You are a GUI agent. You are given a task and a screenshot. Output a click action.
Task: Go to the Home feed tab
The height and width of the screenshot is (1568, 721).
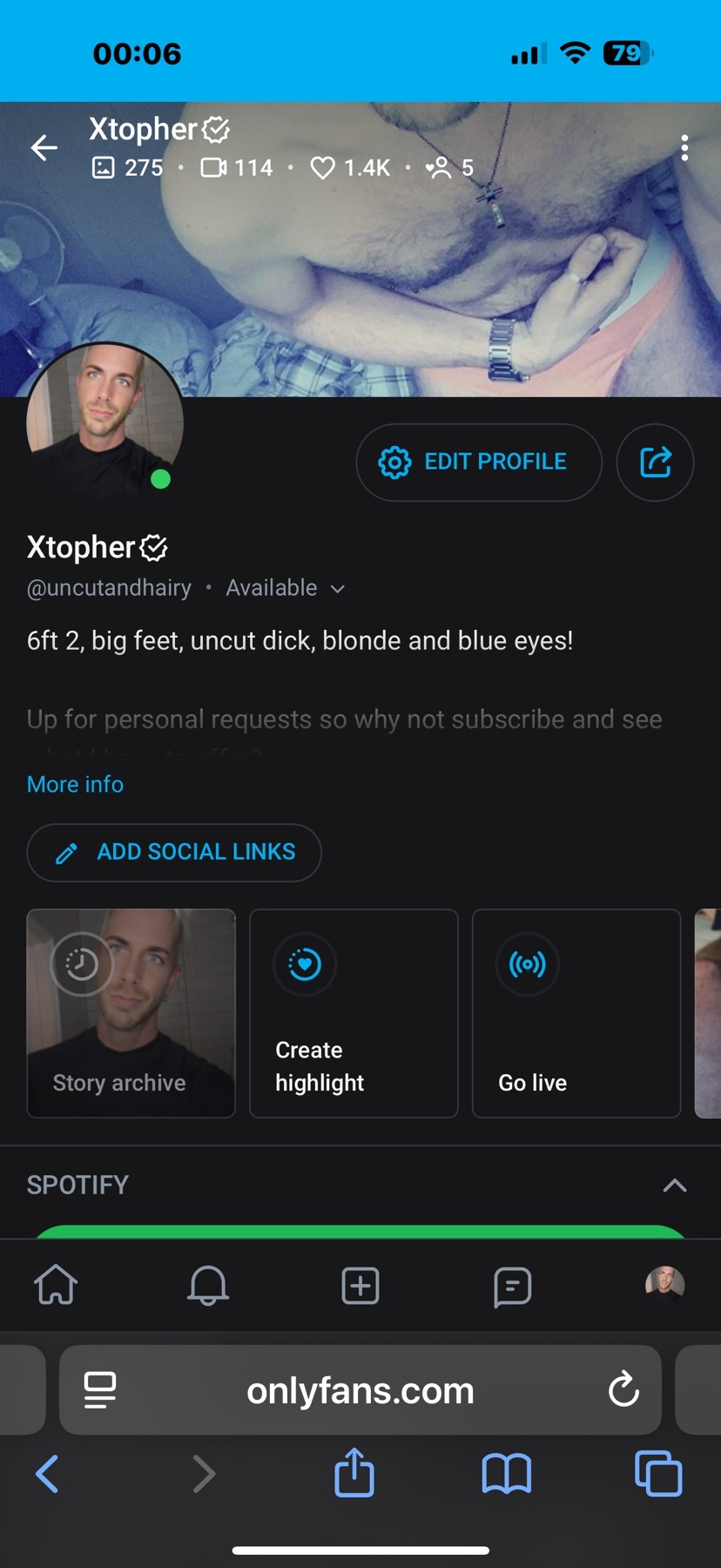coord(56,1285)
